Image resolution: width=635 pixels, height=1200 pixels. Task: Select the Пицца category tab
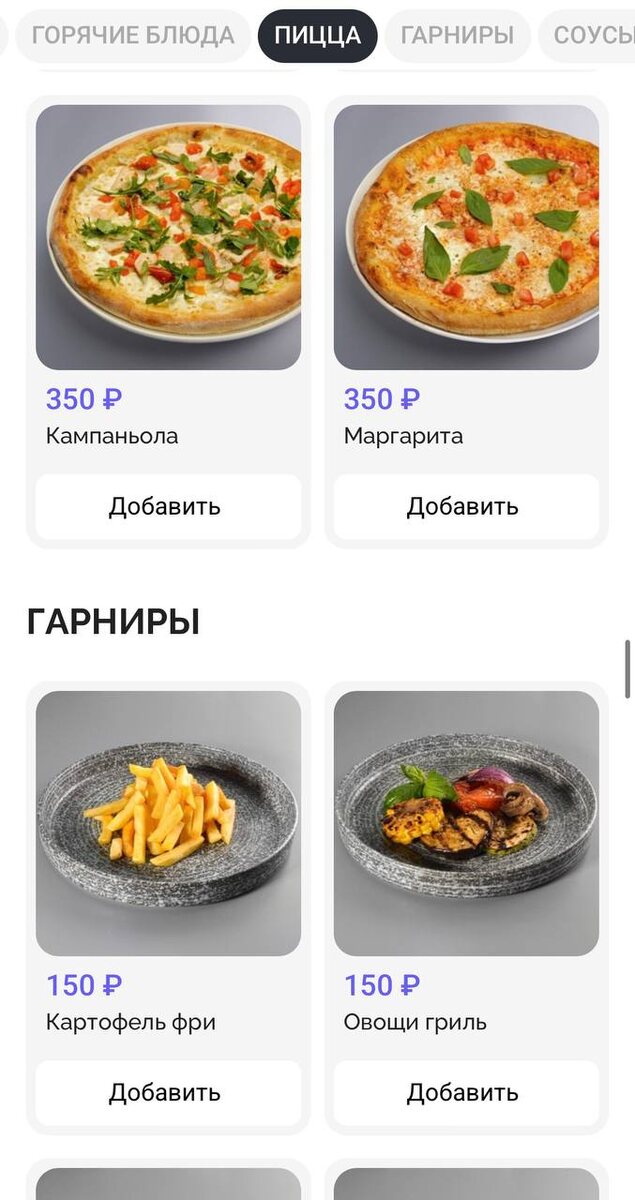tap(317, 36)
